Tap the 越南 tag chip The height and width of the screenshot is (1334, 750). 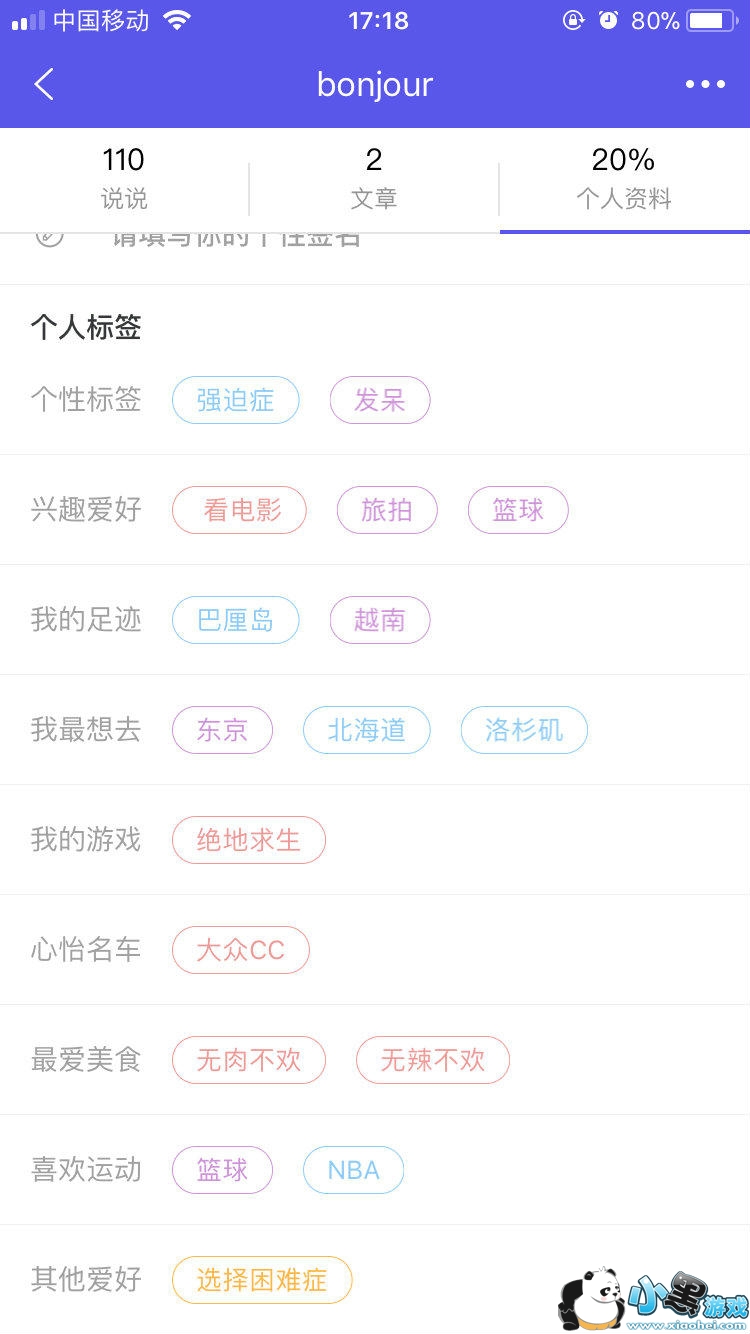[x=380, y=620]
